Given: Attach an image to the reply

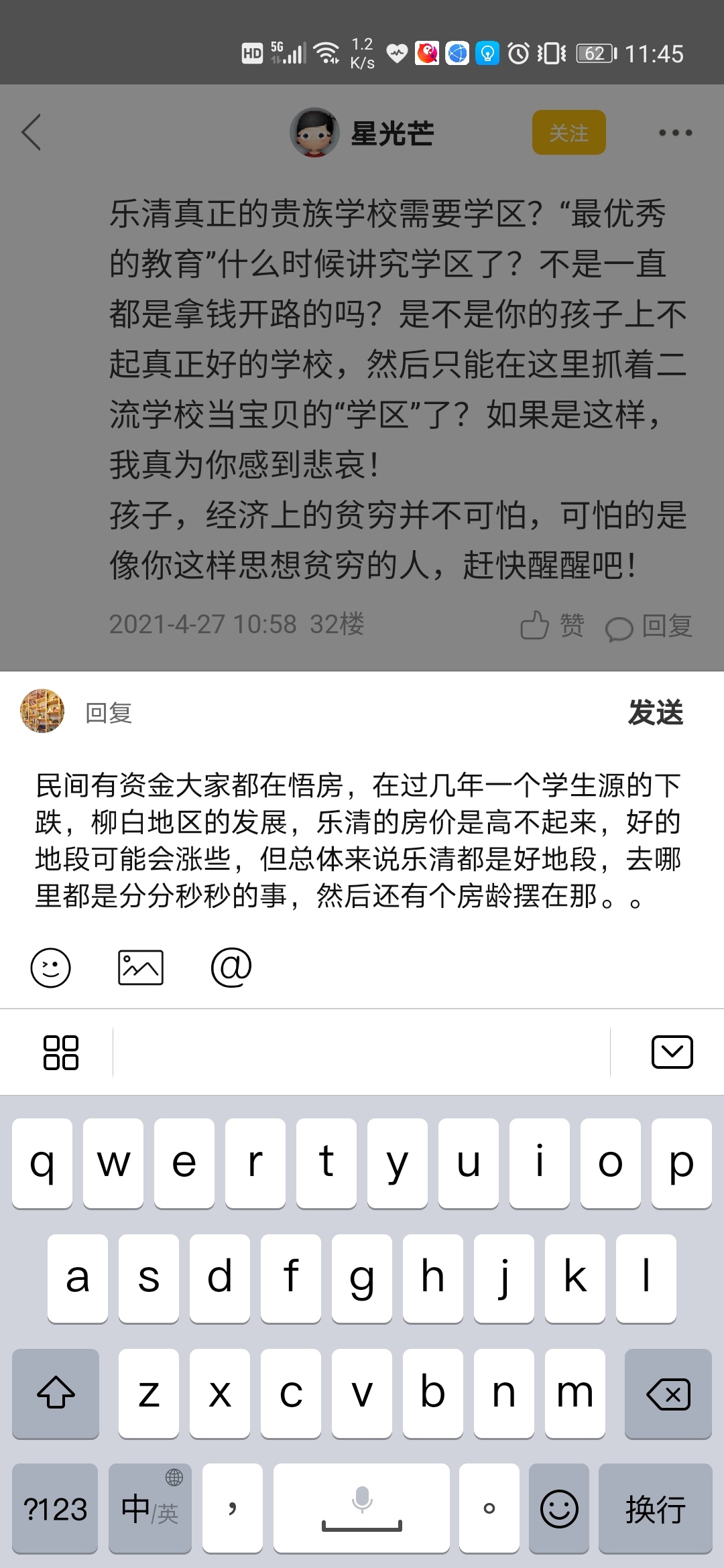Looking at the screenshot, I should point(141,968).
